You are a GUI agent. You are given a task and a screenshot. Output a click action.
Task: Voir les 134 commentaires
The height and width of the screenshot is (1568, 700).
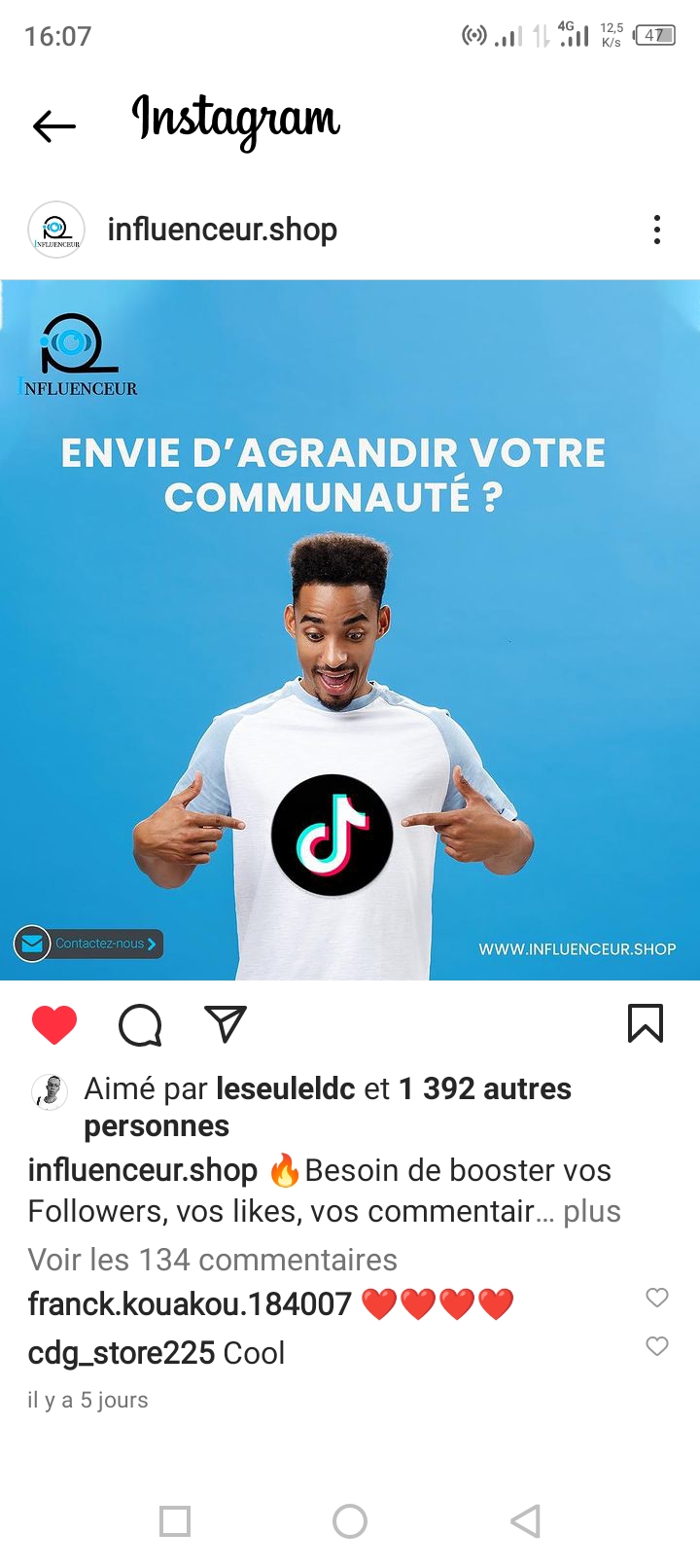[213, 1260]
